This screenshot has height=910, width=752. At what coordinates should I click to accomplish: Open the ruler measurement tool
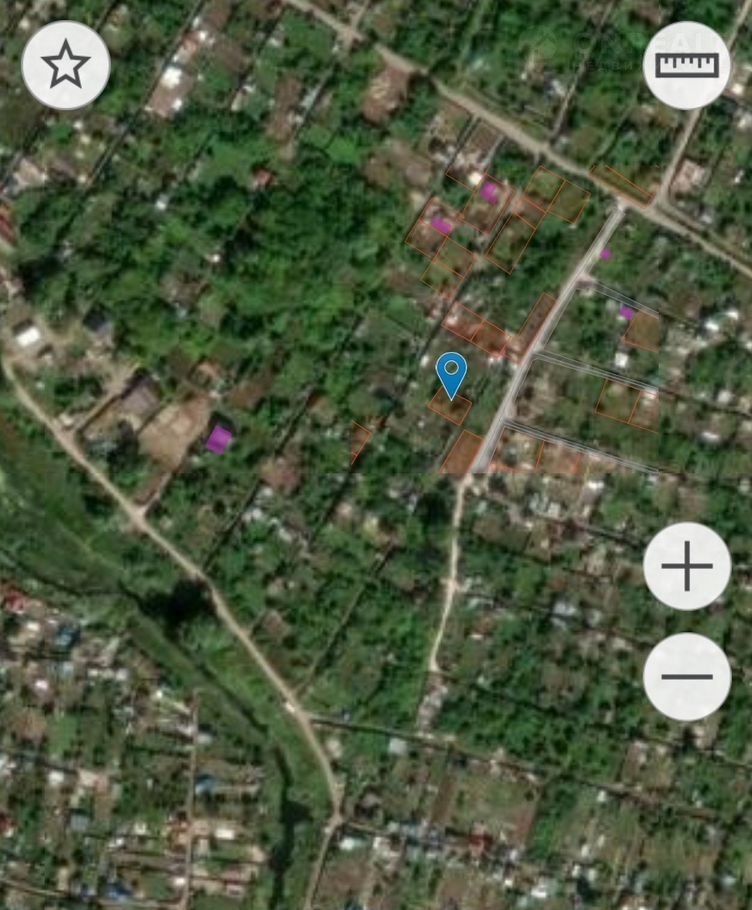coord(687,65)
